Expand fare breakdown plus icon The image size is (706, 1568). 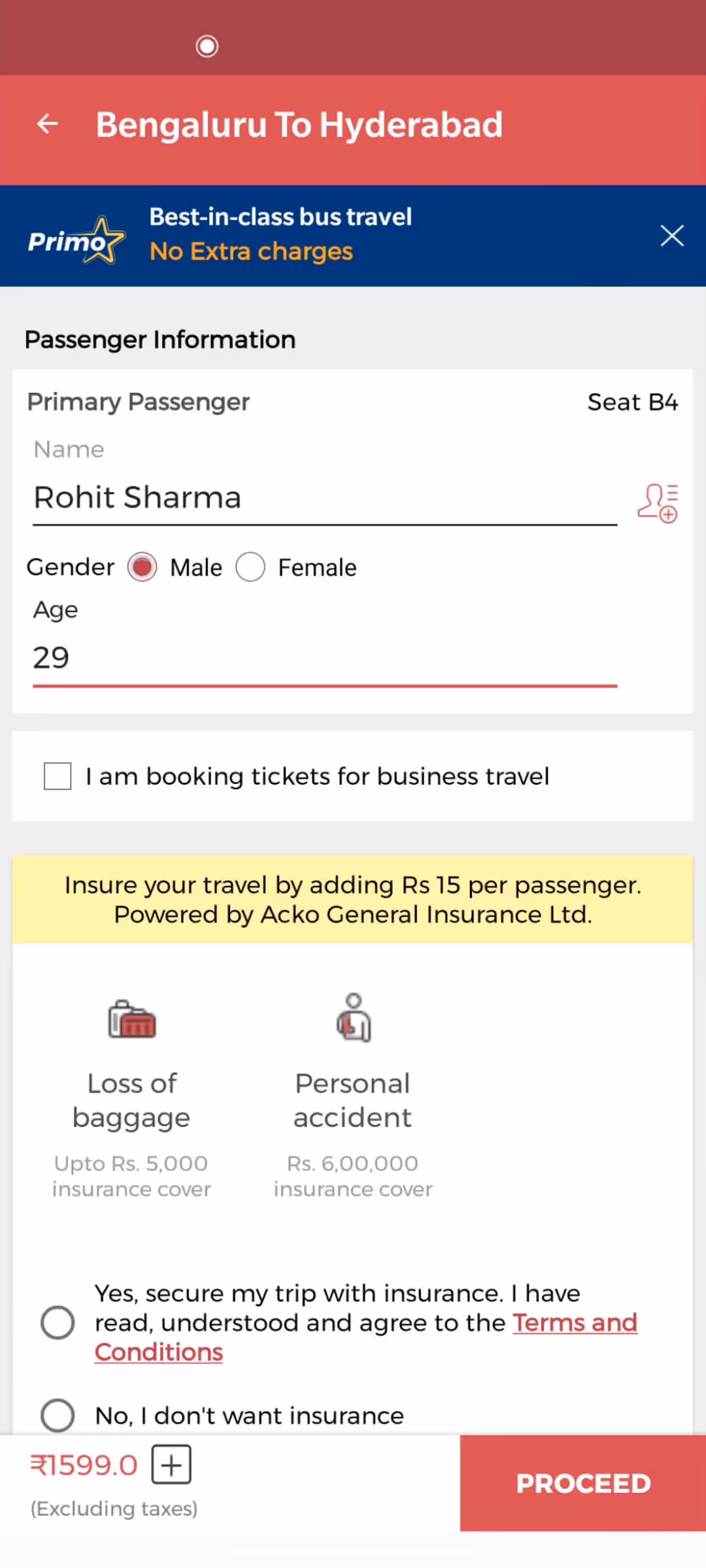[171, 1465]
